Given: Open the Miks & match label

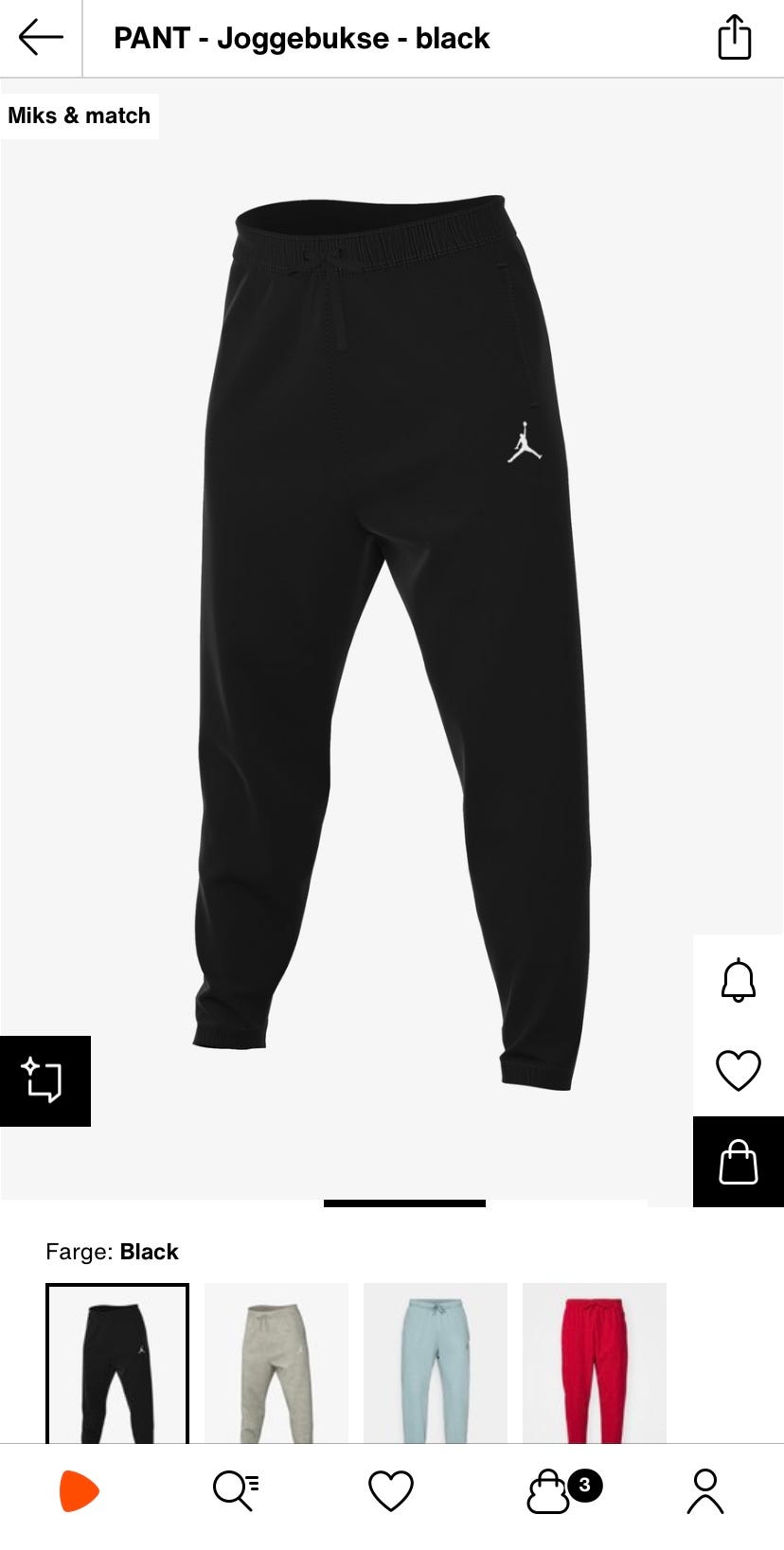Looking at the screenshot, I should pyautogui.click(x=80, y=116).
